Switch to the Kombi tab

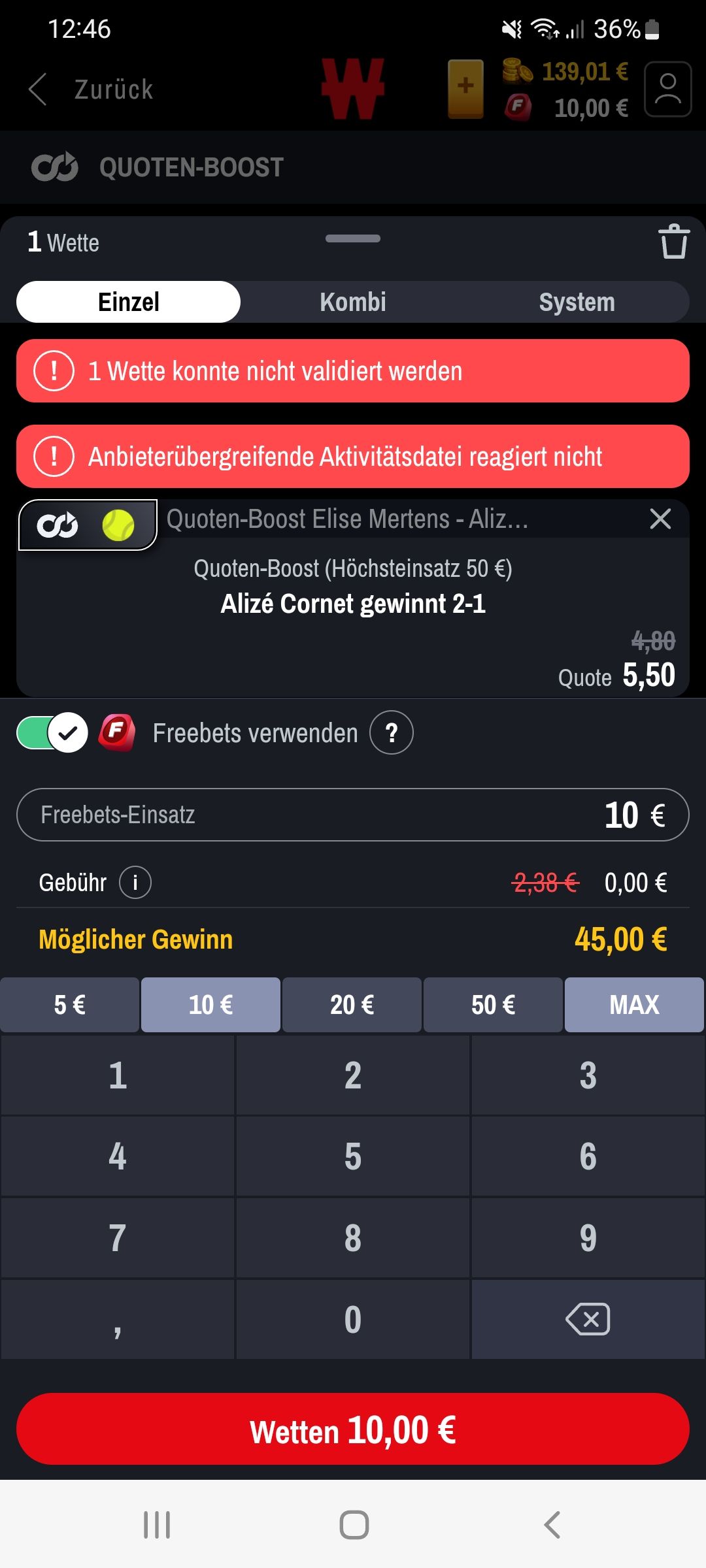pos(353,302)
